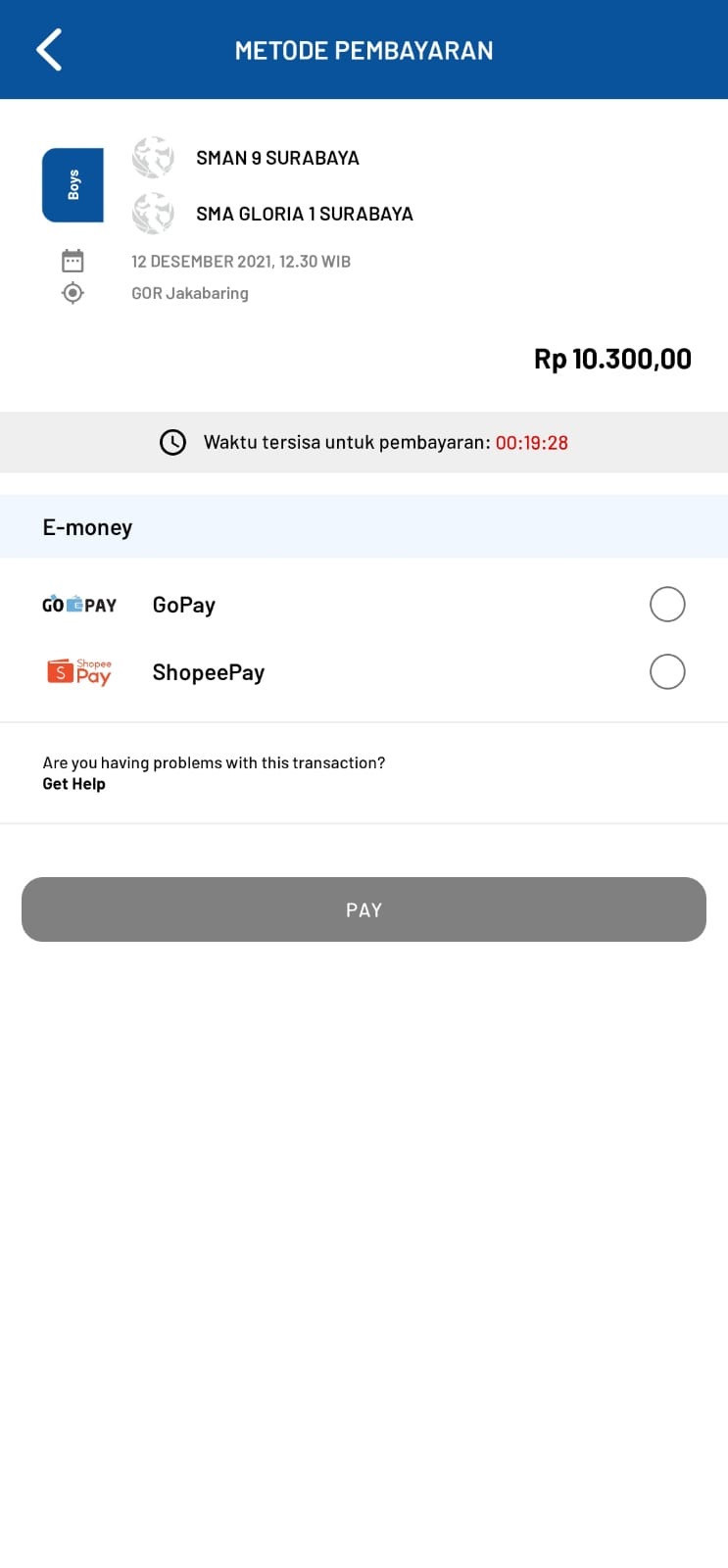Screen dimensions: 728x1568
Task: Open the Get Help link
Action: click(x=73, y=784)
